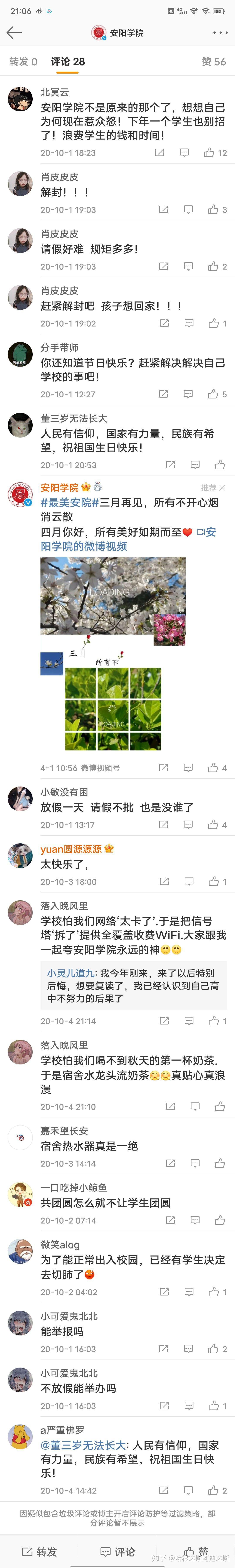Open the @董三岁无法长大 mention
Screen dimensions: 235x1568
[x=83, y=1445]
